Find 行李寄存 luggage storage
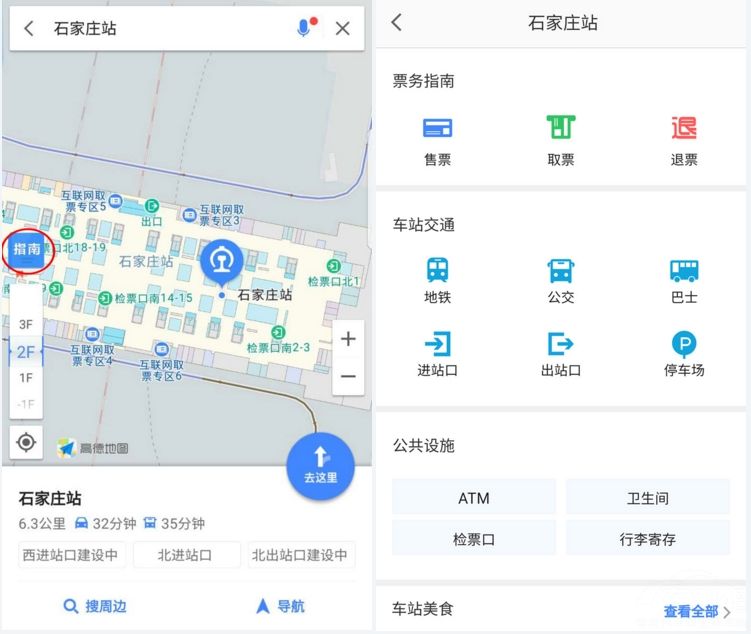This screenshot has height=634, width=751. coord(647,539)
